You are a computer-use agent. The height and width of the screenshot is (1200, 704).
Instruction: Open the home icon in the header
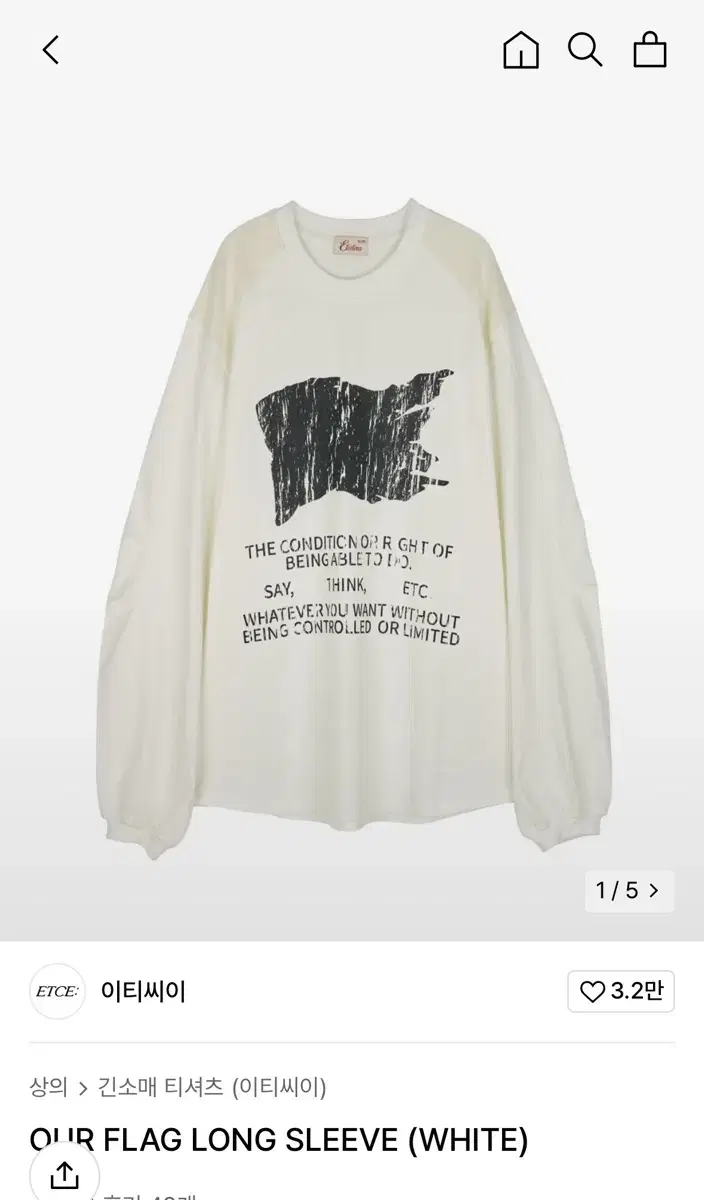pos(521,49)
